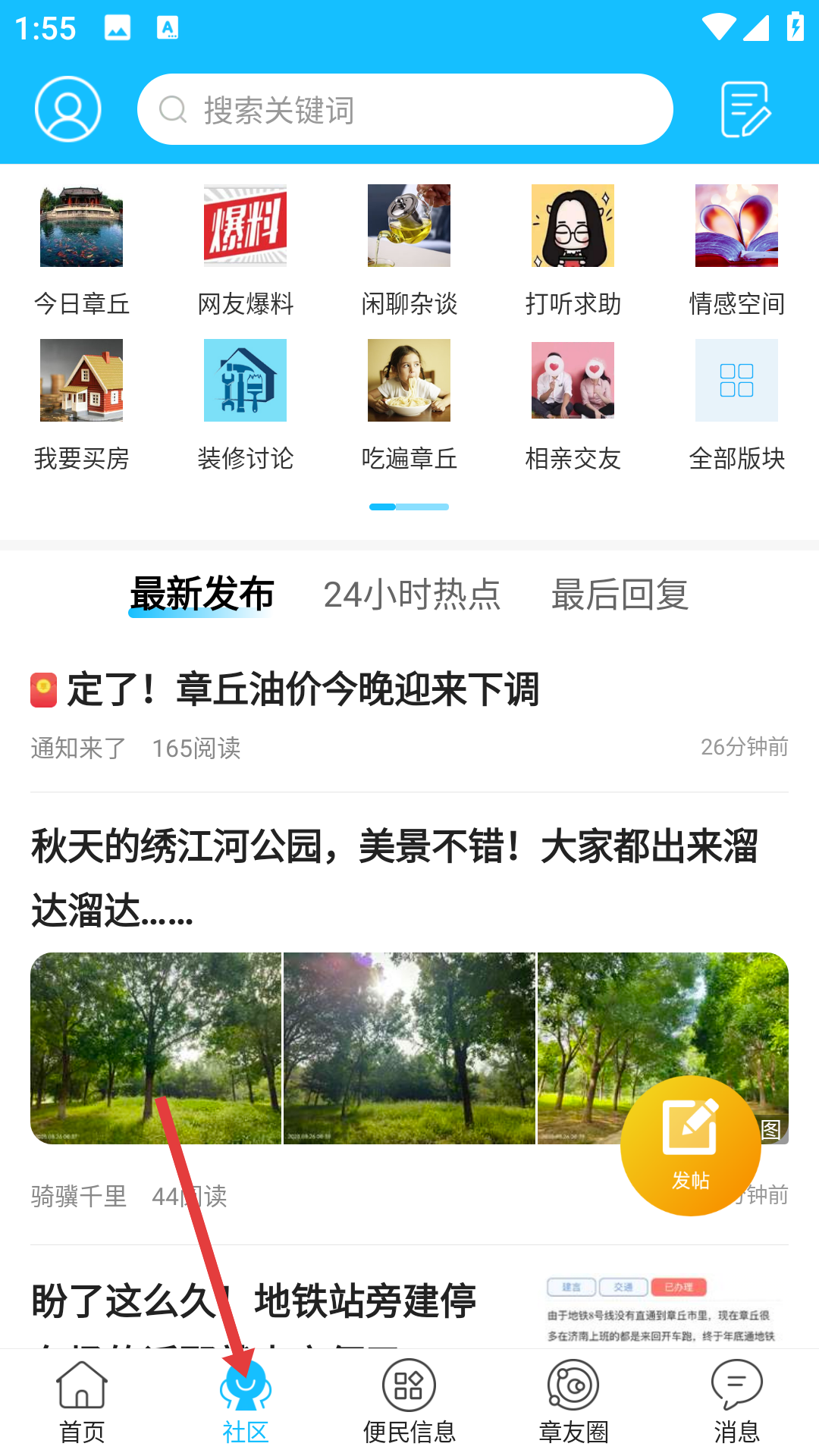Open the user profile avatar icon
This screenshot has height=1456, width=819.
68,109
